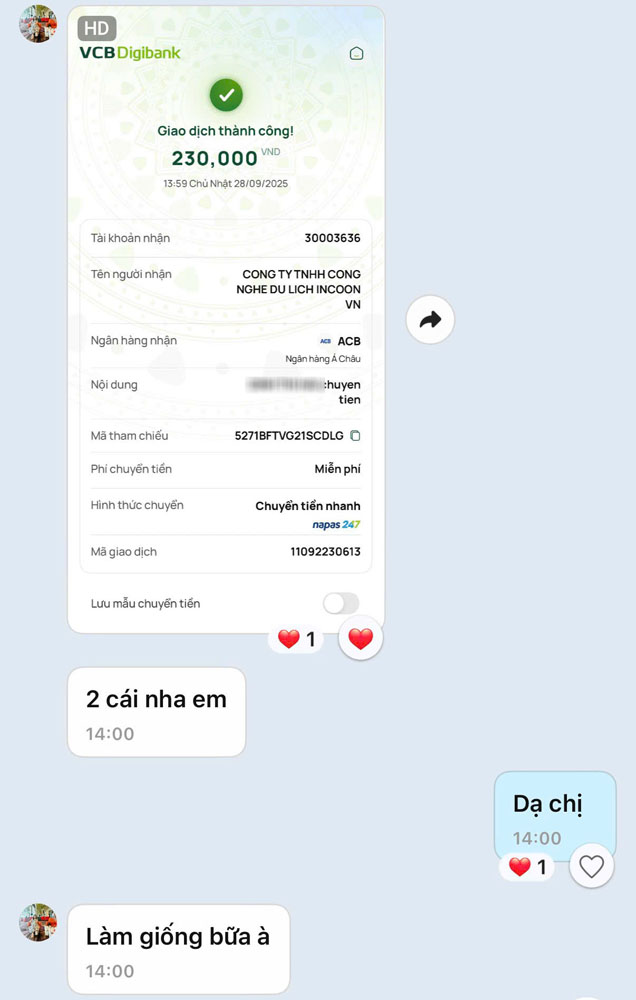Open the VCB Digibank transaction image
This screenshot has width=636, height=1000.
coord(226,320)
